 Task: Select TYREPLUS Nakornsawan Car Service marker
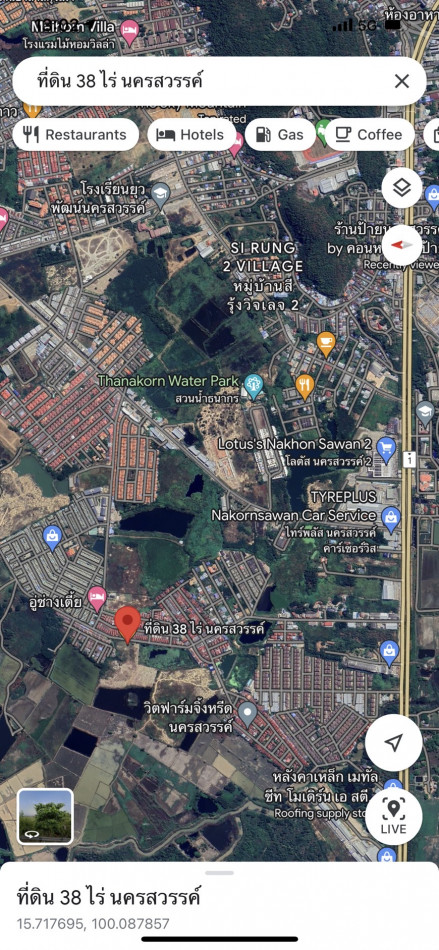pyautogui.click(x=391, y=518)
